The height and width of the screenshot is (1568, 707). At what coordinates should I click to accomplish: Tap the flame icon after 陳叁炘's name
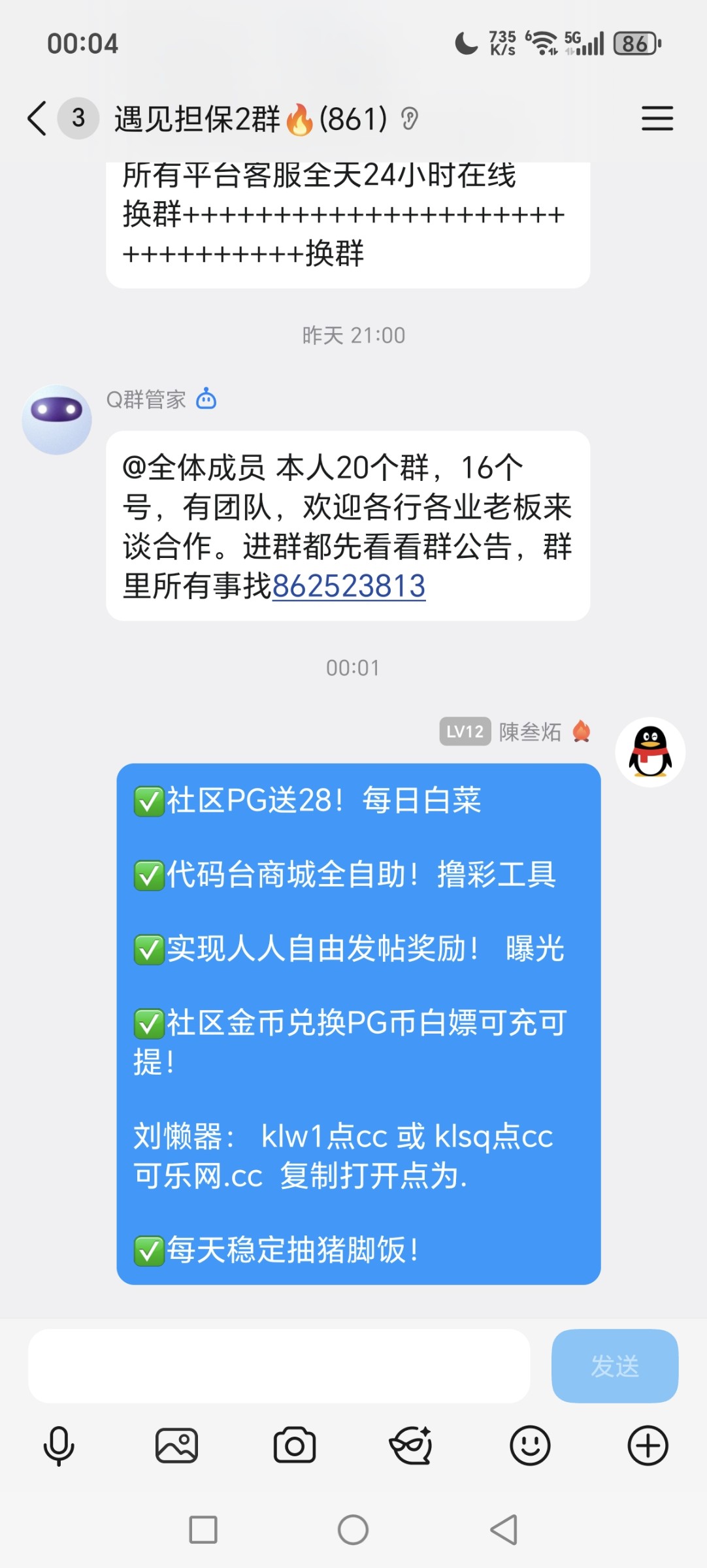point(581,732)
